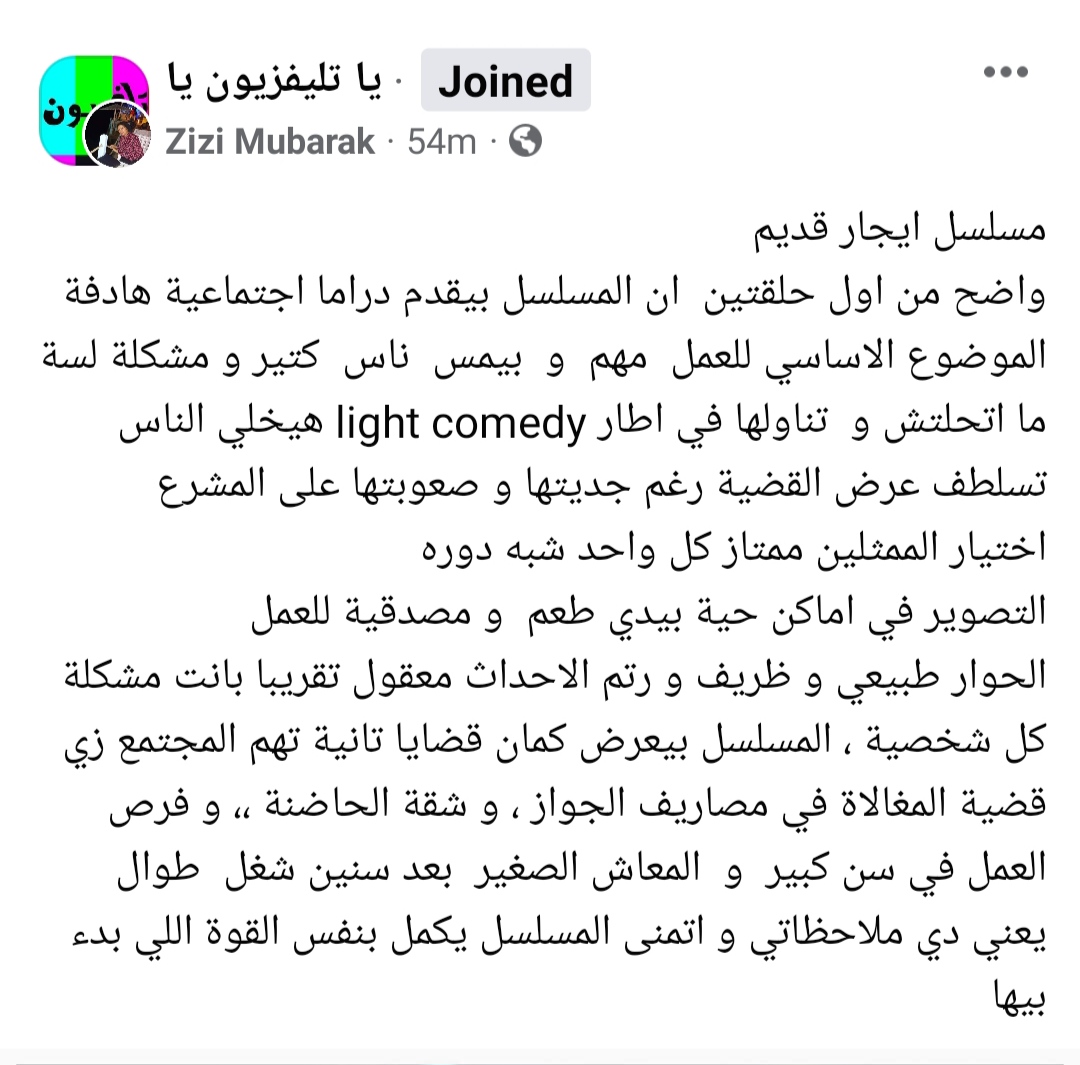Open the post's three-dot options menu
The height and width of the screenshot is (1065, 1080).
click(x=1005, y=73)
